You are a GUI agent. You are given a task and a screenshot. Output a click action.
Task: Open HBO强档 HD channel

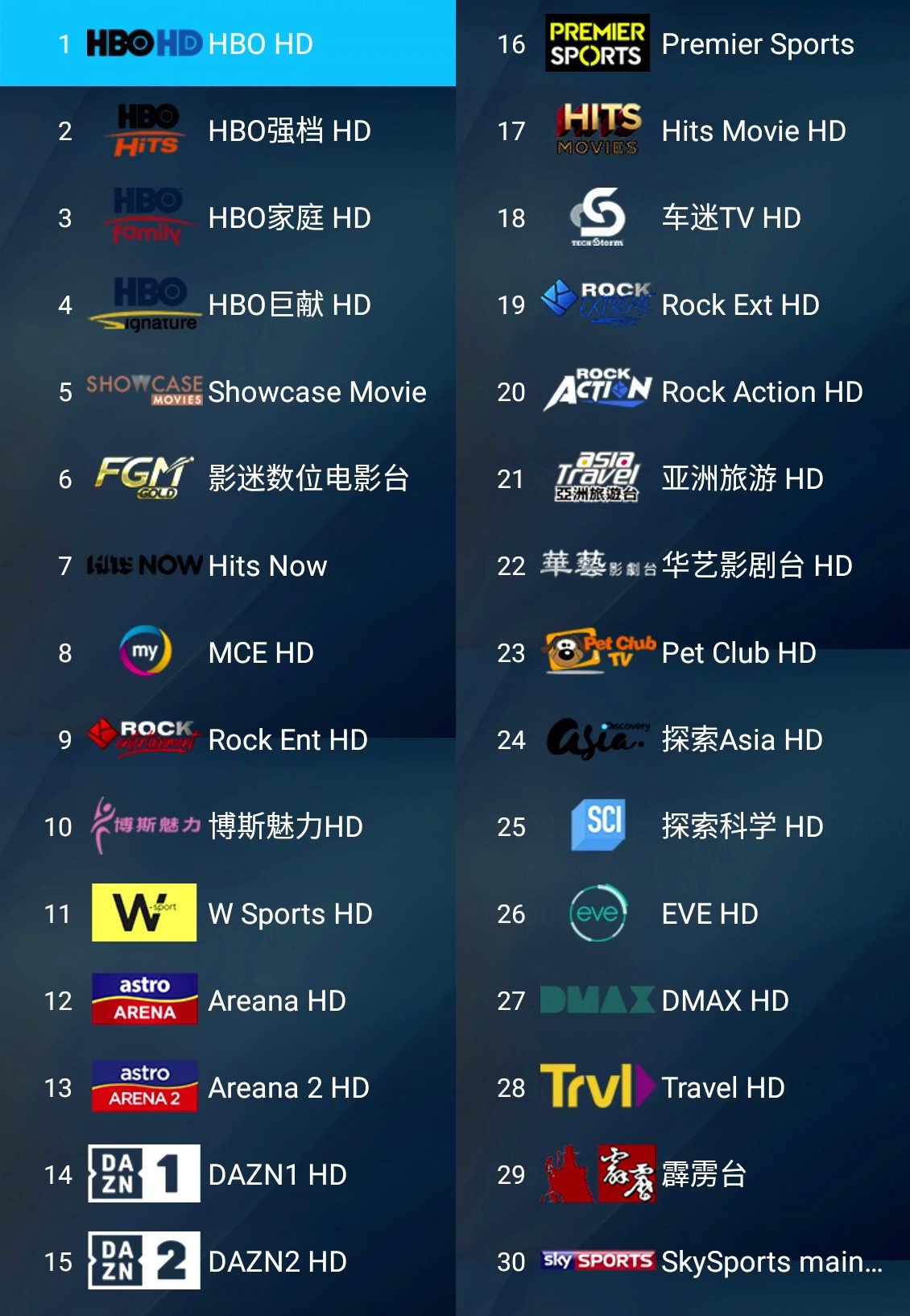click(228, 130)
